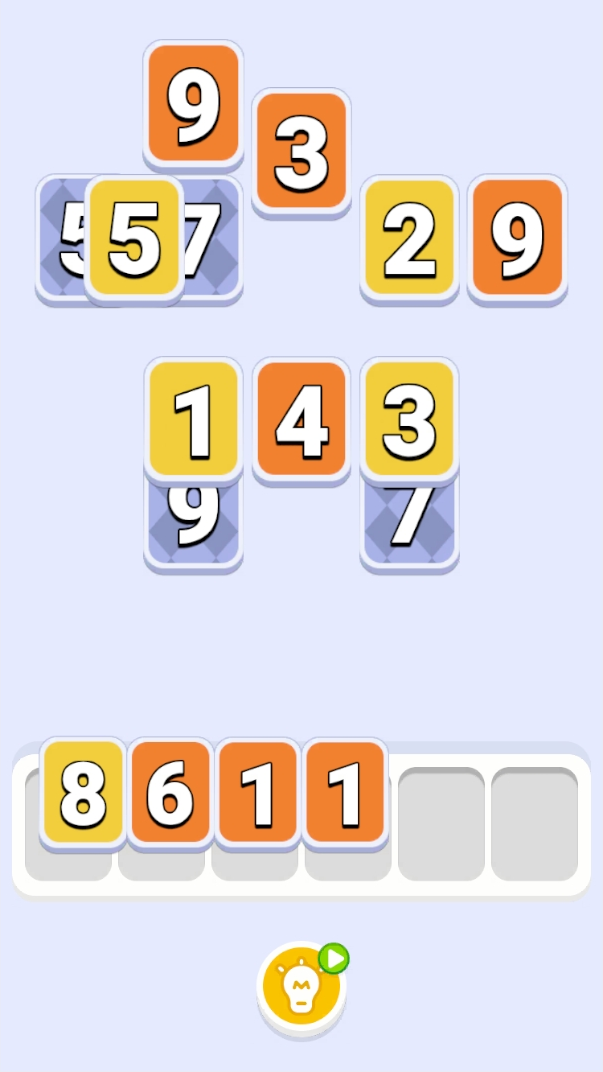Pick the yellow 5 tile
This screenshot has width=603, height=1072.
134,239
